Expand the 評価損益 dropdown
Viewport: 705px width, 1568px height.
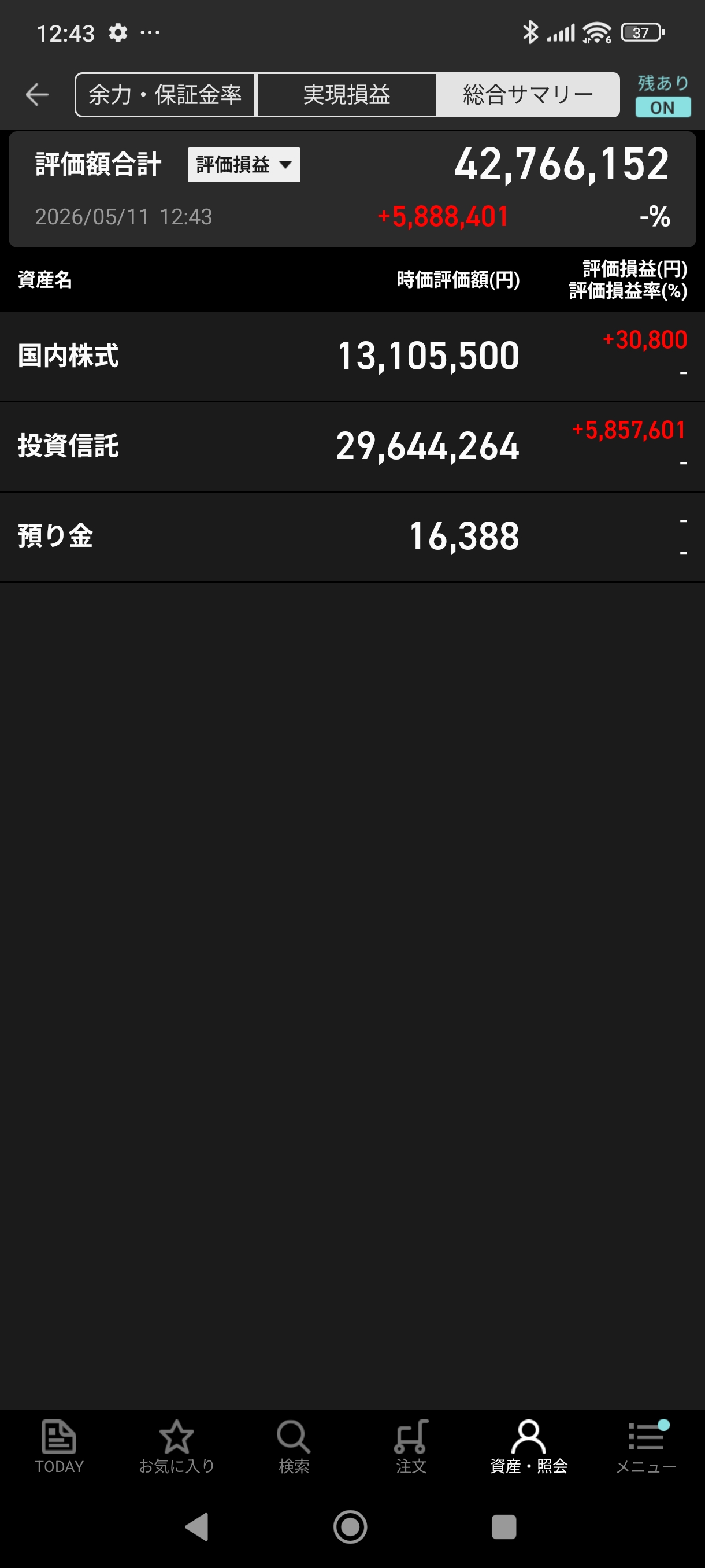click(244, 164)
